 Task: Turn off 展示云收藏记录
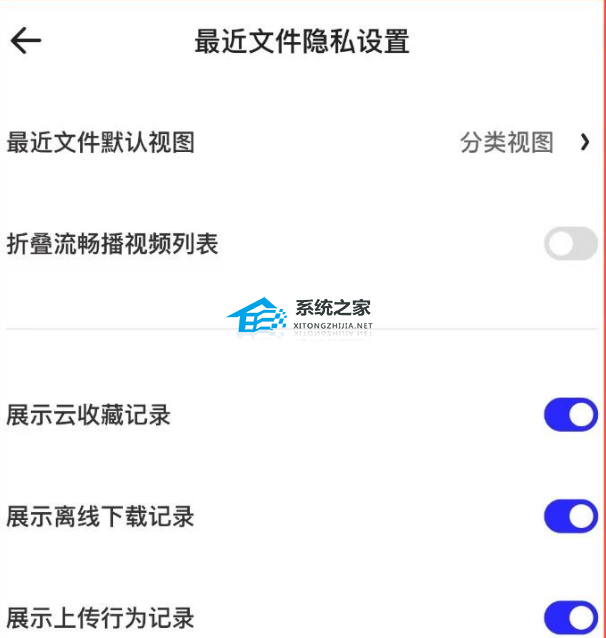tap(570, 414)
